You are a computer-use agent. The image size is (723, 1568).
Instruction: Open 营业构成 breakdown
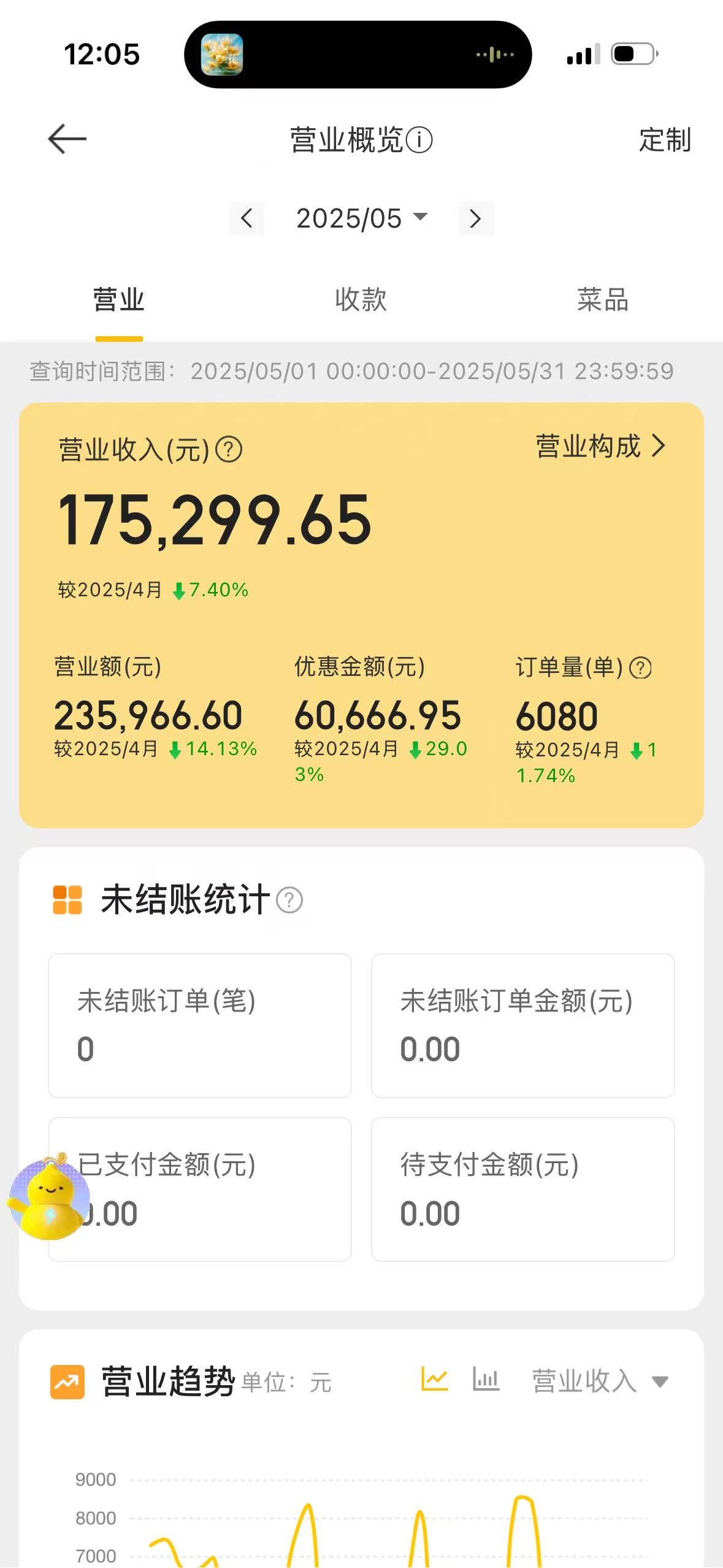[x=600, y=446]
